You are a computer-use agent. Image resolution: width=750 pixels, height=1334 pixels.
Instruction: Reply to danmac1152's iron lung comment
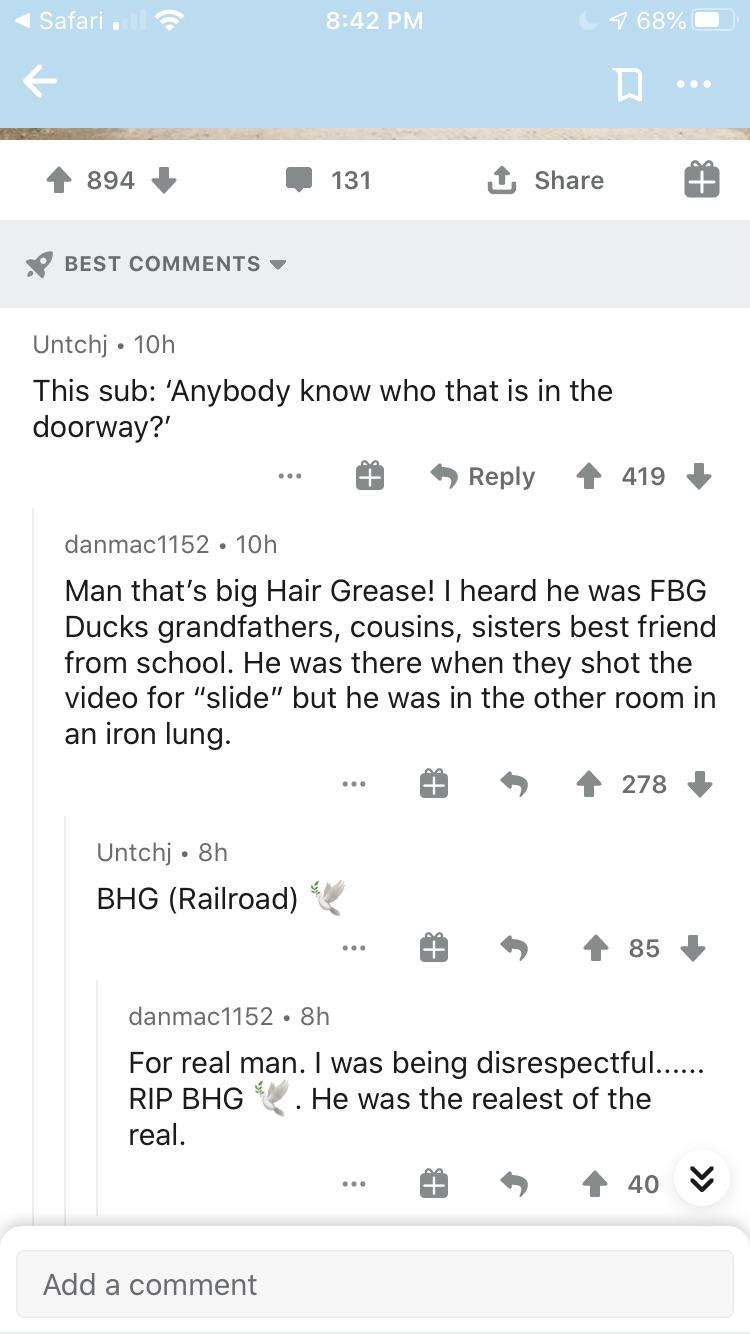click(514, 785)
